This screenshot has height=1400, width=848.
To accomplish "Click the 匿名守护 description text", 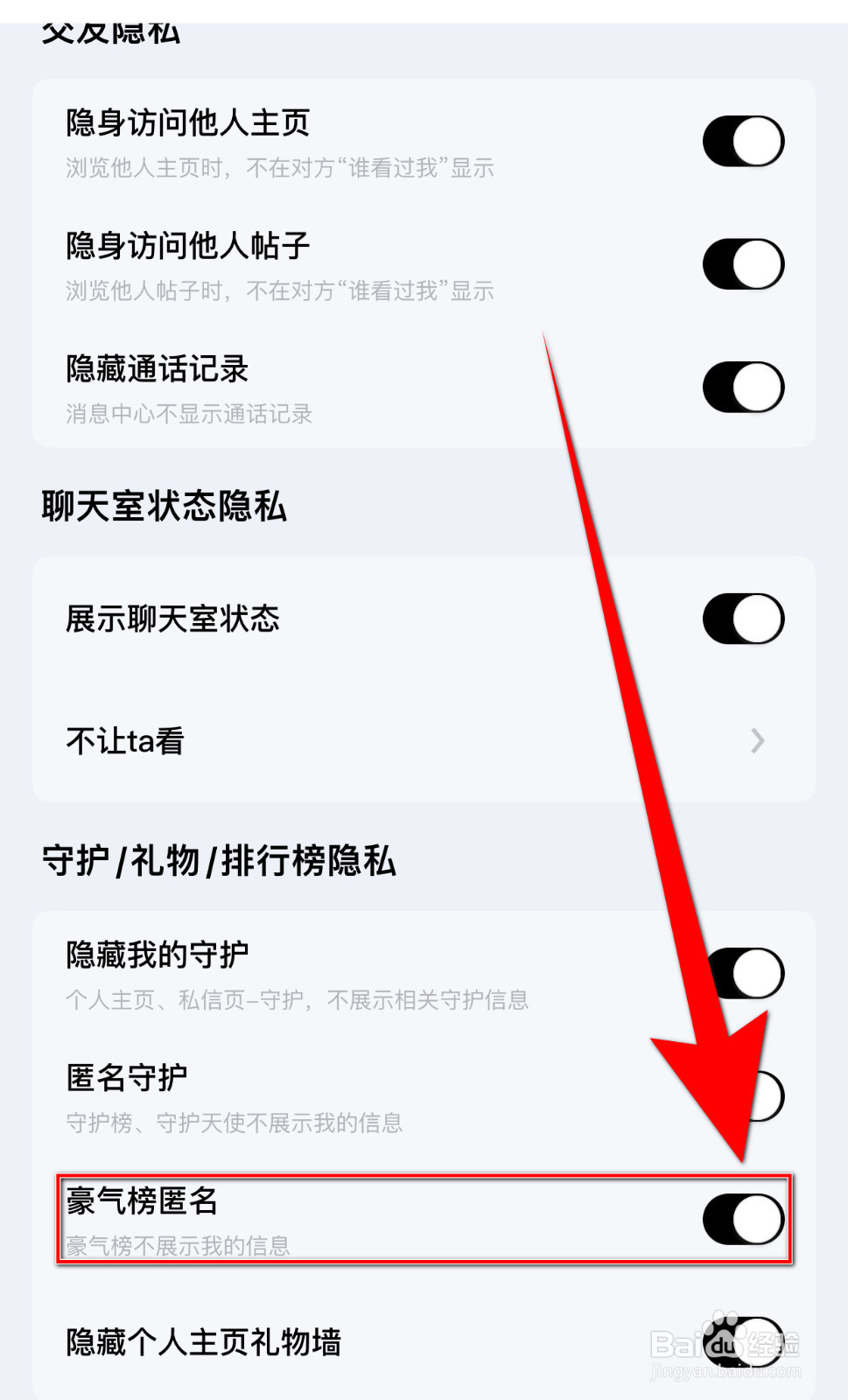I will point(234,1121).
